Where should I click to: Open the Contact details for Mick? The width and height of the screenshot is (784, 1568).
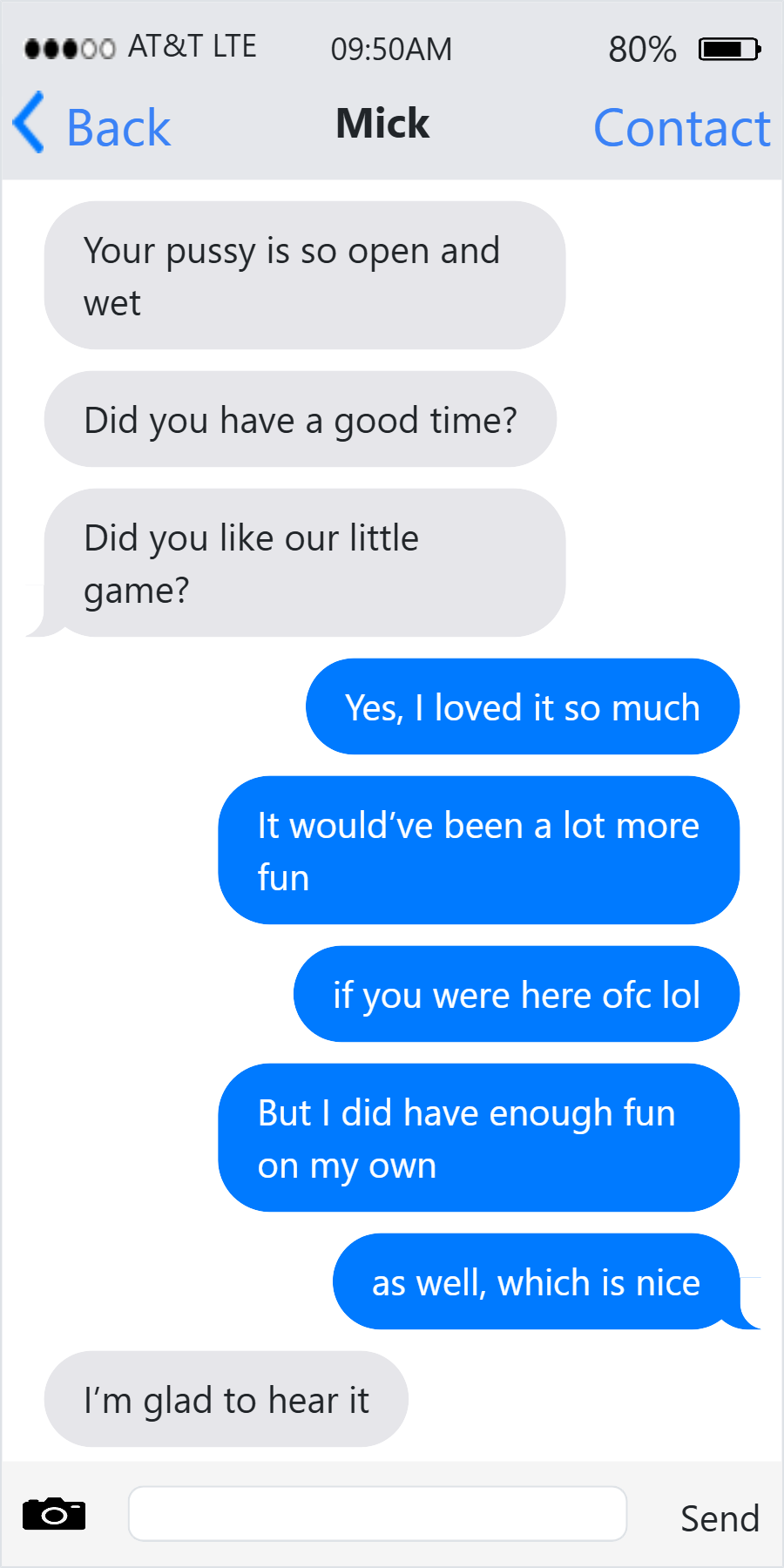click(682, 128)
